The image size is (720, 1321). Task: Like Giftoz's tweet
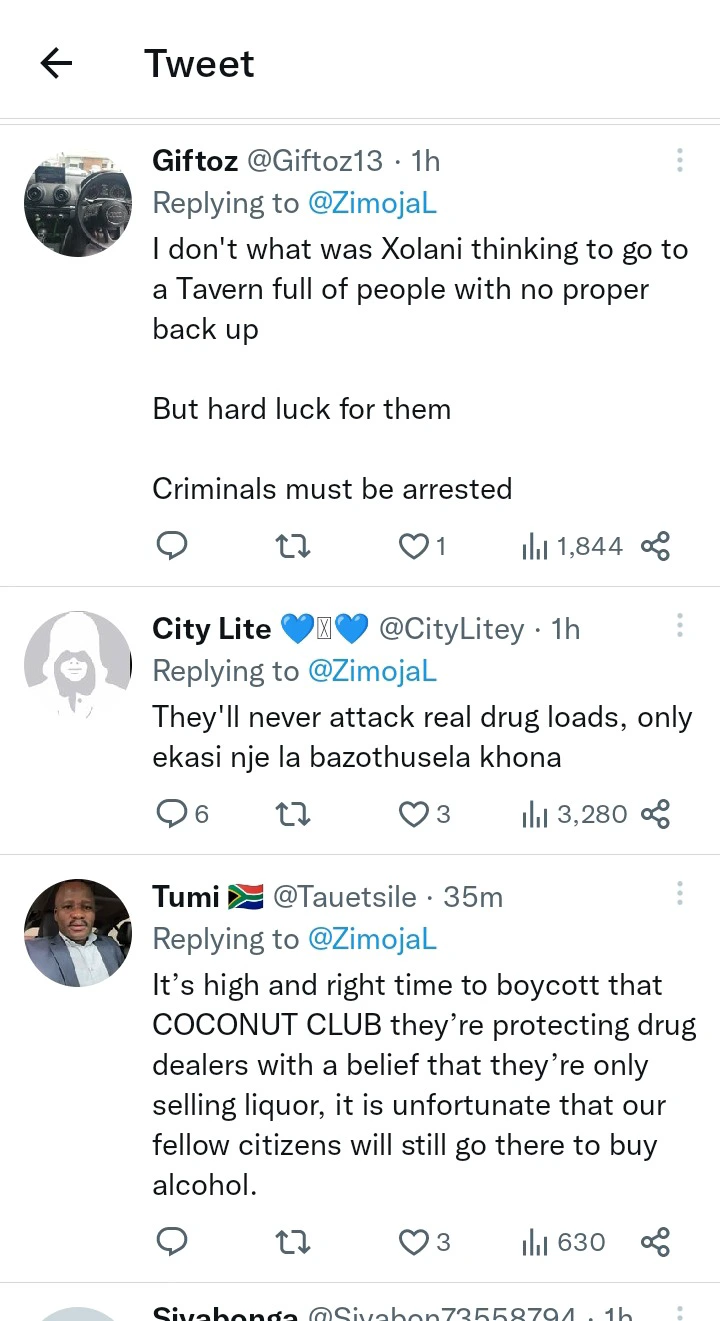(413, 546)
